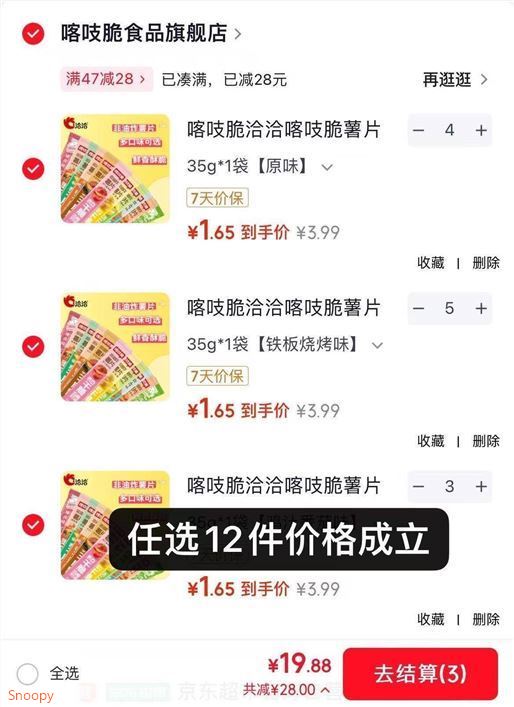Increase quantity of the third chips item
The height and width of the screenshot is (707, 514).
tap(481, 486)
